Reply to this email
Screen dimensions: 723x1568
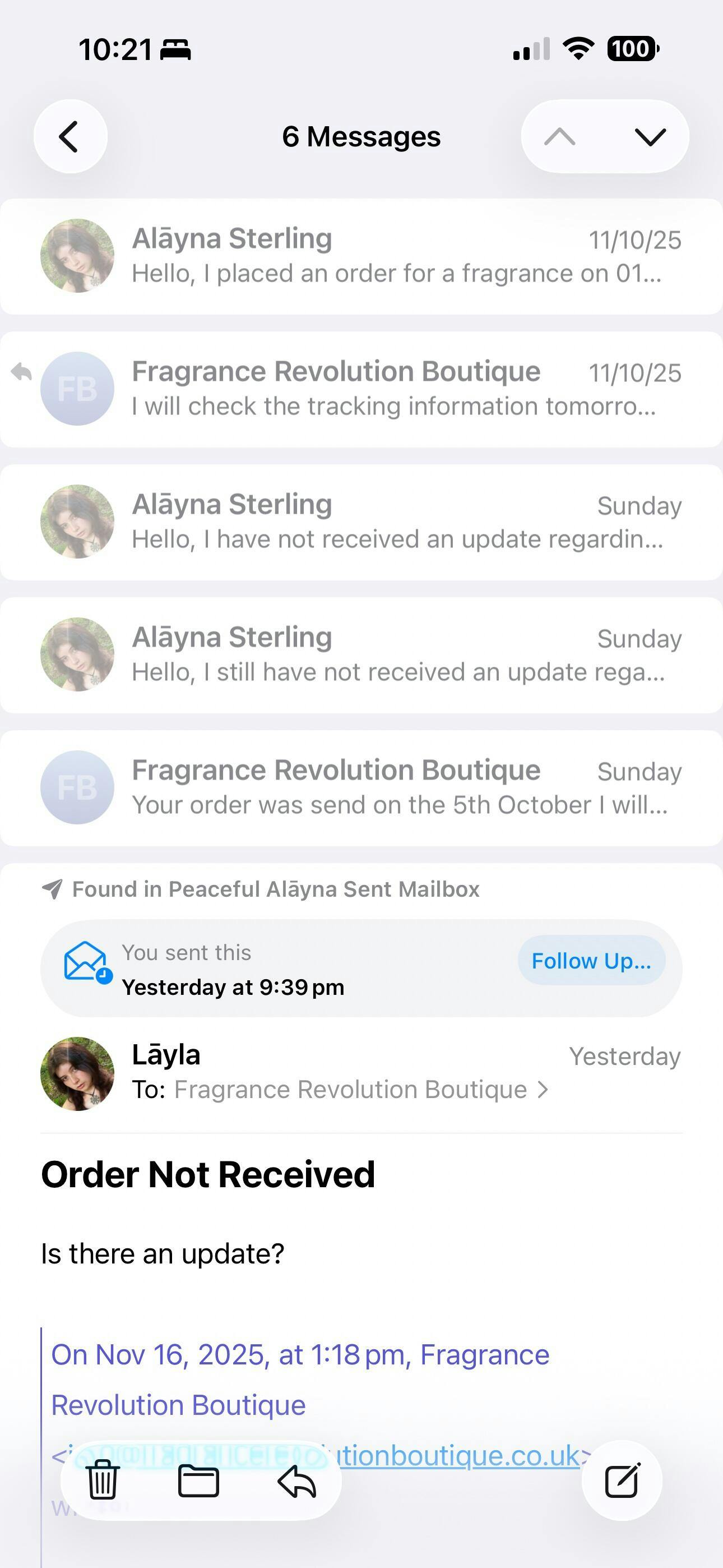pos(297,1481)
